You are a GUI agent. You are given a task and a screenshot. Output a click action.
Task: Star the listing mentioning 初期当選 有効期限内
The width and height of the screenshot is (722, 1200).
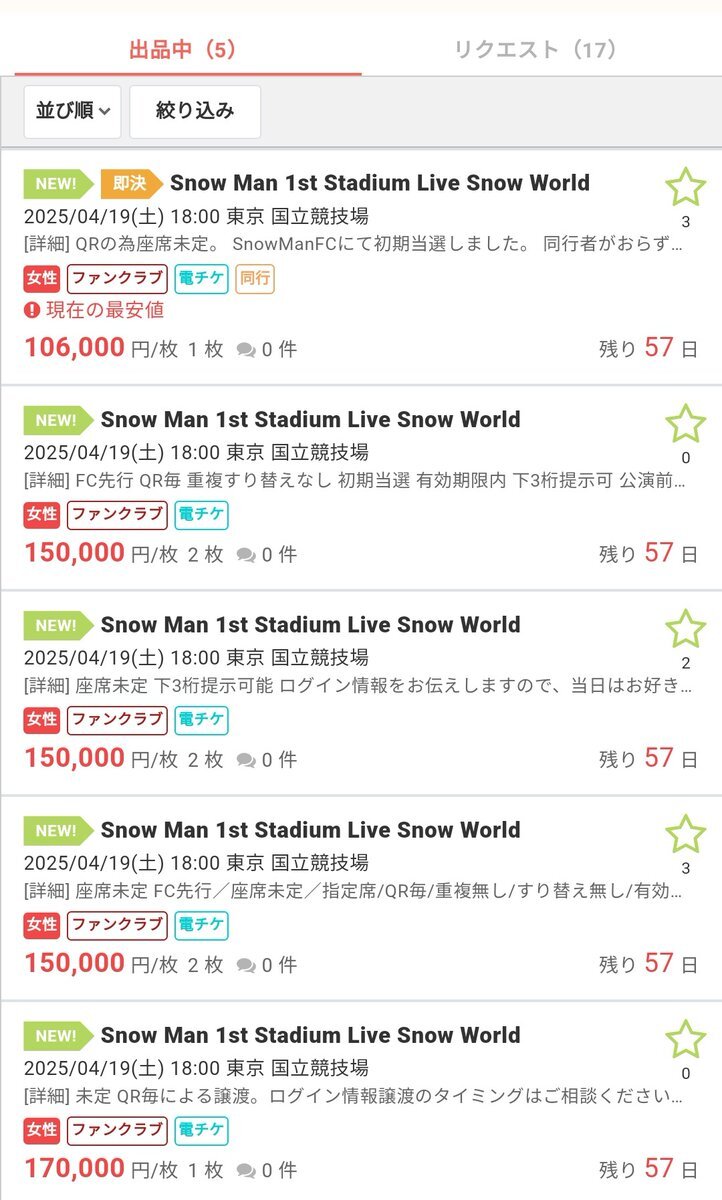685,424
